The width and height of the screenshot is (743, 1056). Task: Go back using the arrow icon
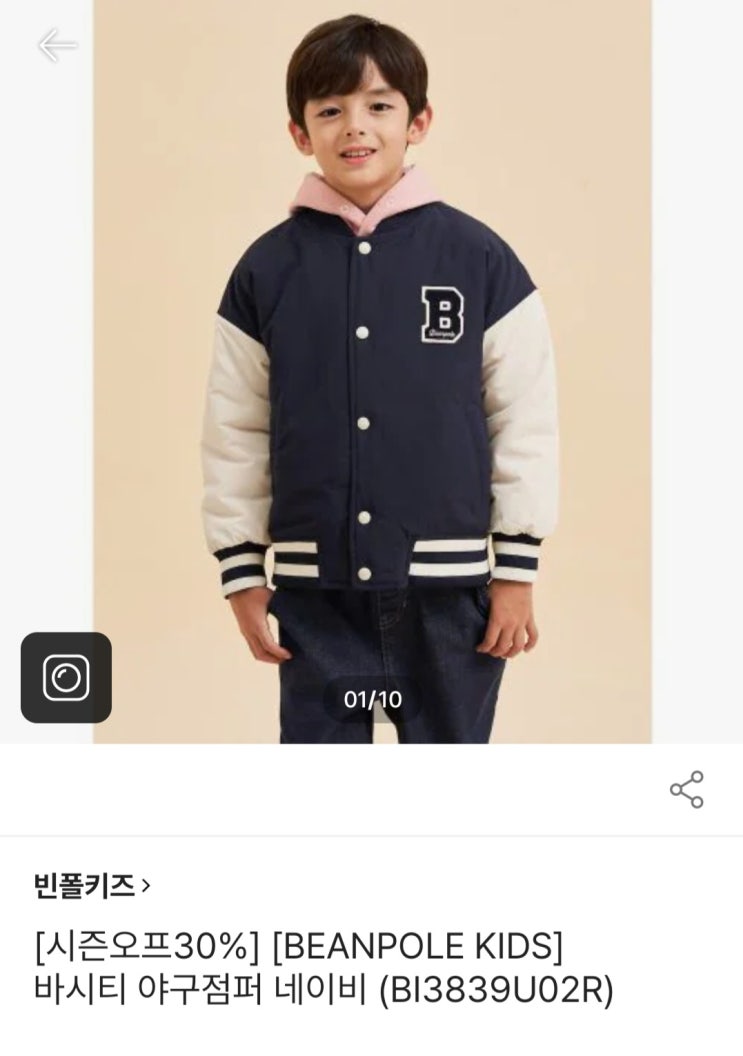(x=57, y=46)
